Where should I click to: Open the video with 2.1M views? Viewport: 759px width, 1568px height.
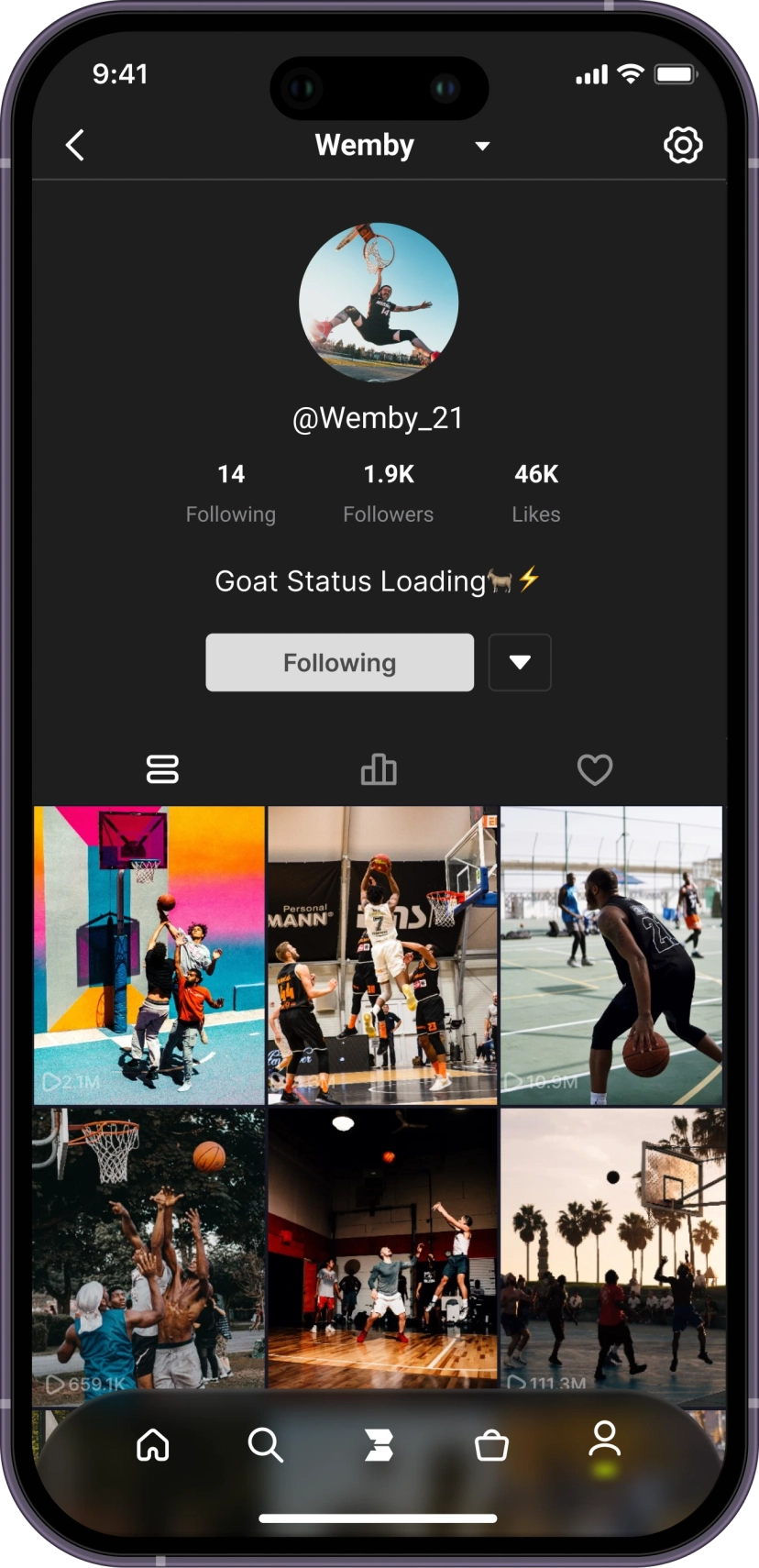[x=148, y=954]
